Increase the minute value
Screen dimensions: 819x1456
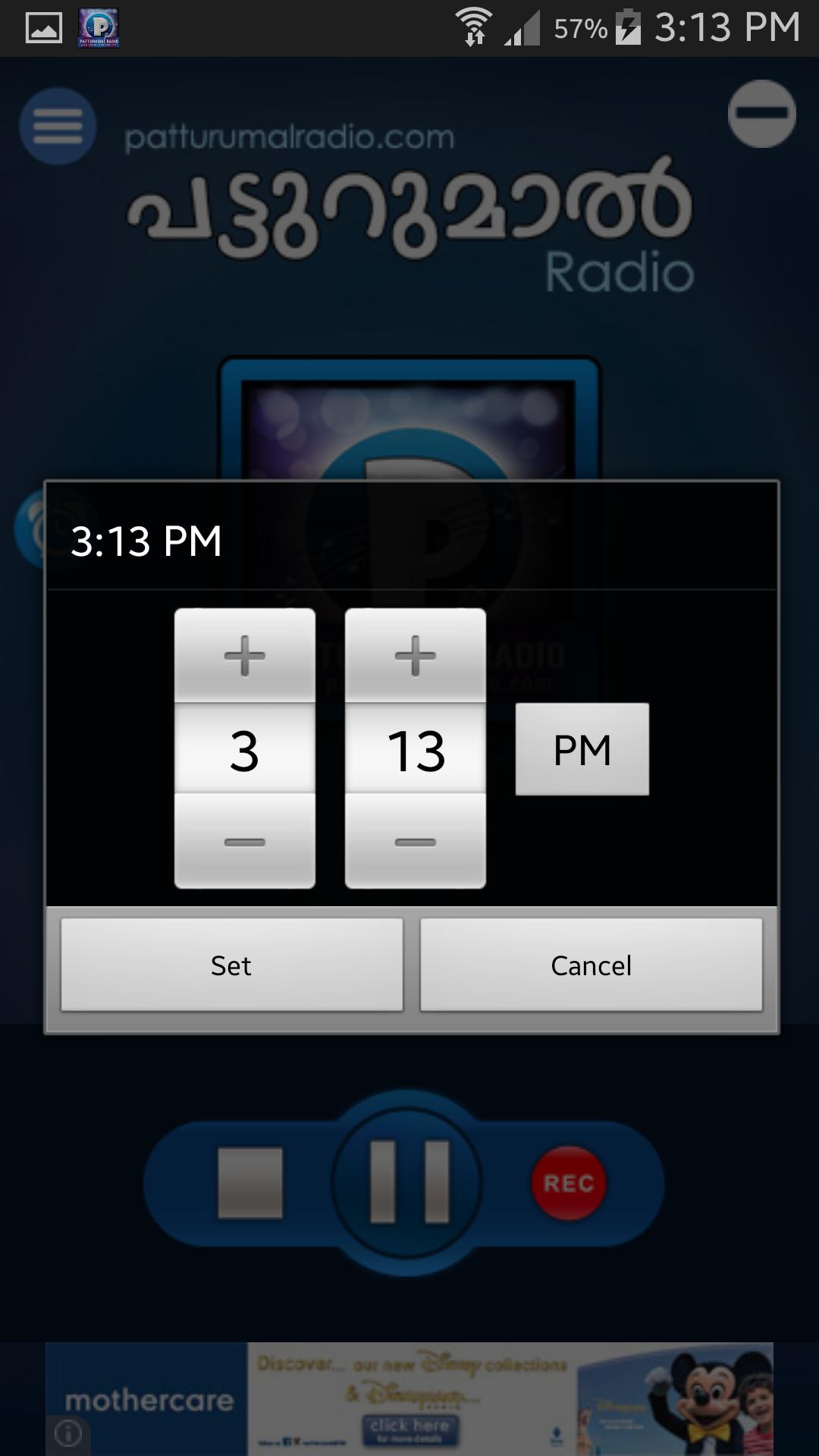point(415,655)
